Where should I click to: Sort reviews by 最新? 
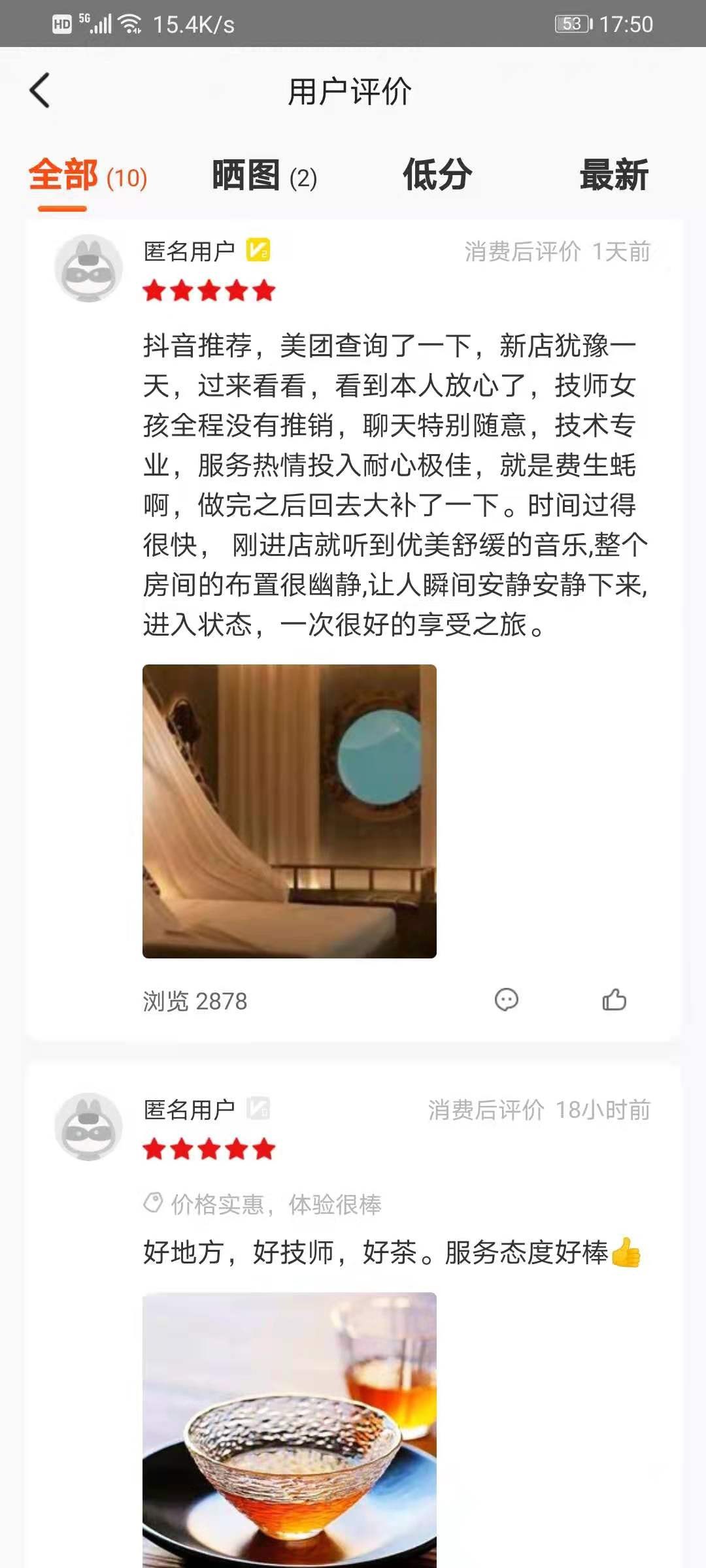point(613,175)
